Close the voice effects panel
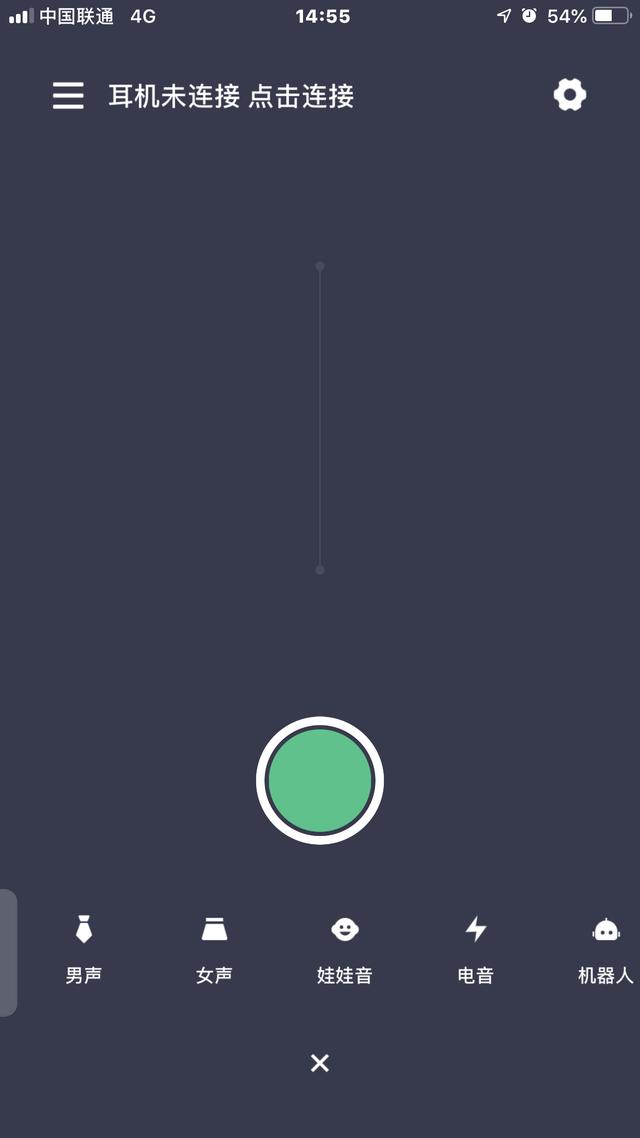This screenshot has height=1138, width=640. coord(320,1063)
